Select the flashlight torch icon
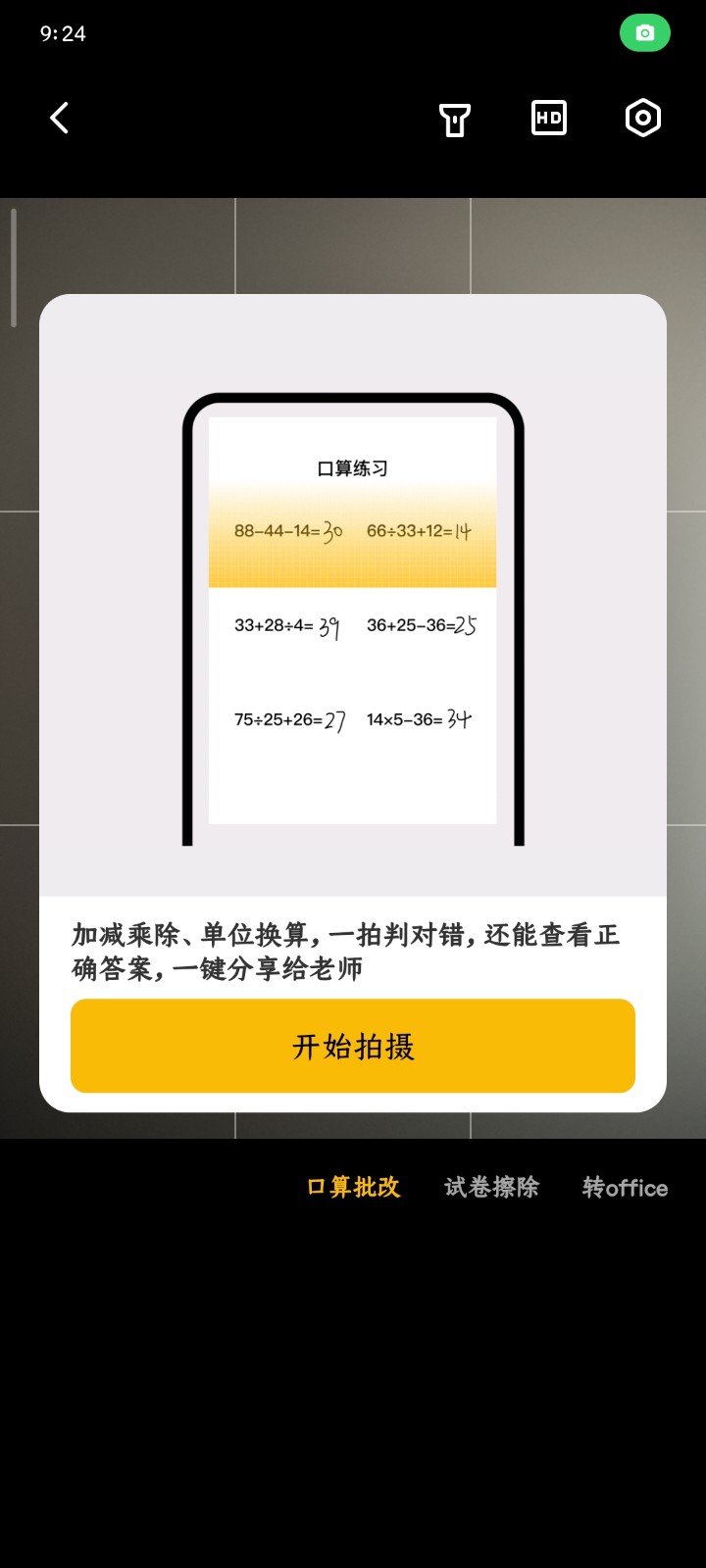706x1568 pixels. [454, 117]
